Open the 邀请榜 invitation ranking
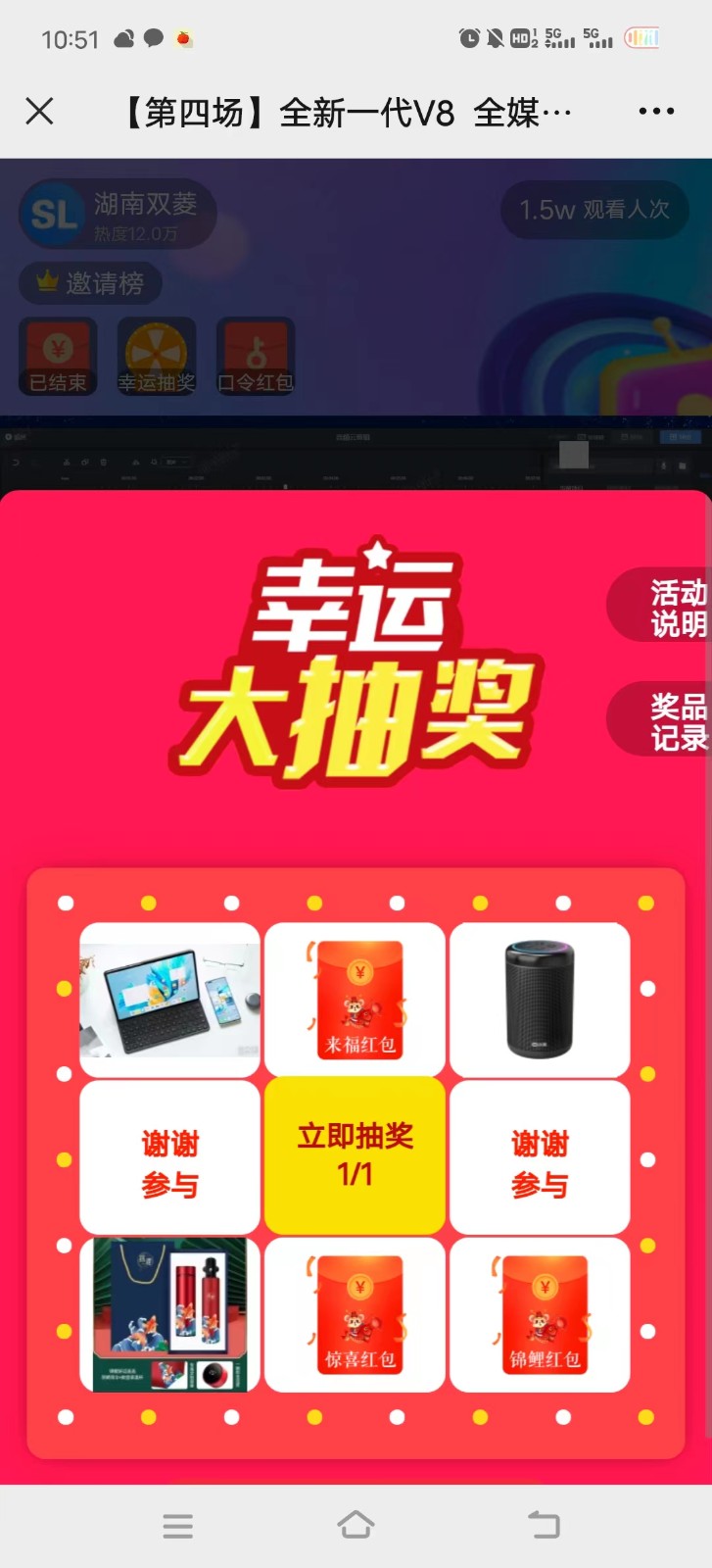Viewport: 712px width, 1568px height. click(x=90, y=283)
